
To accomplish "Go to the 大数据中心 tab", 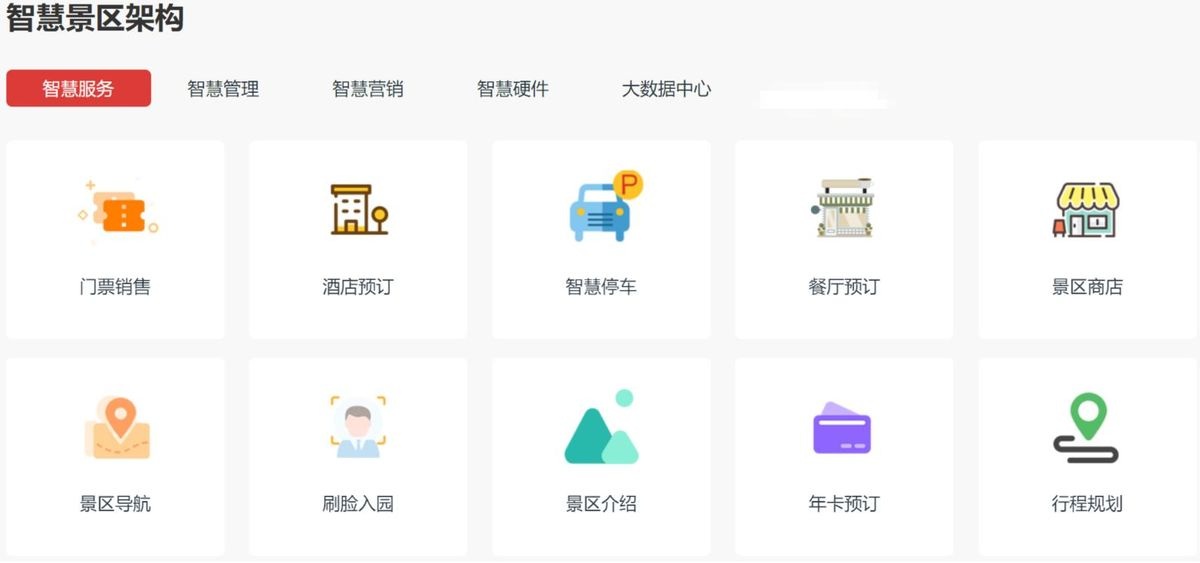I will pyautogui.click(x=666, y=89).
